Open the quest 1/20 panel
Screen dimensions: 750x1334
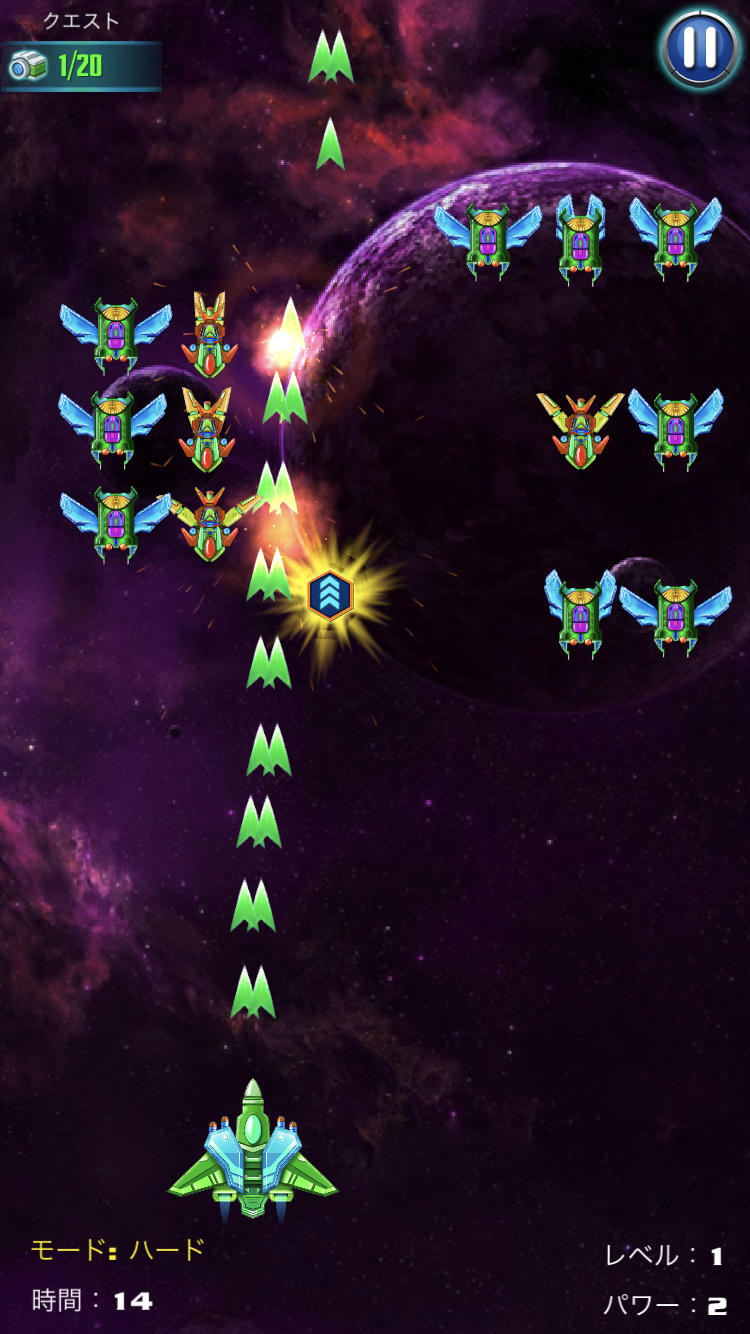pyautogui.click(x=81, y=66)
